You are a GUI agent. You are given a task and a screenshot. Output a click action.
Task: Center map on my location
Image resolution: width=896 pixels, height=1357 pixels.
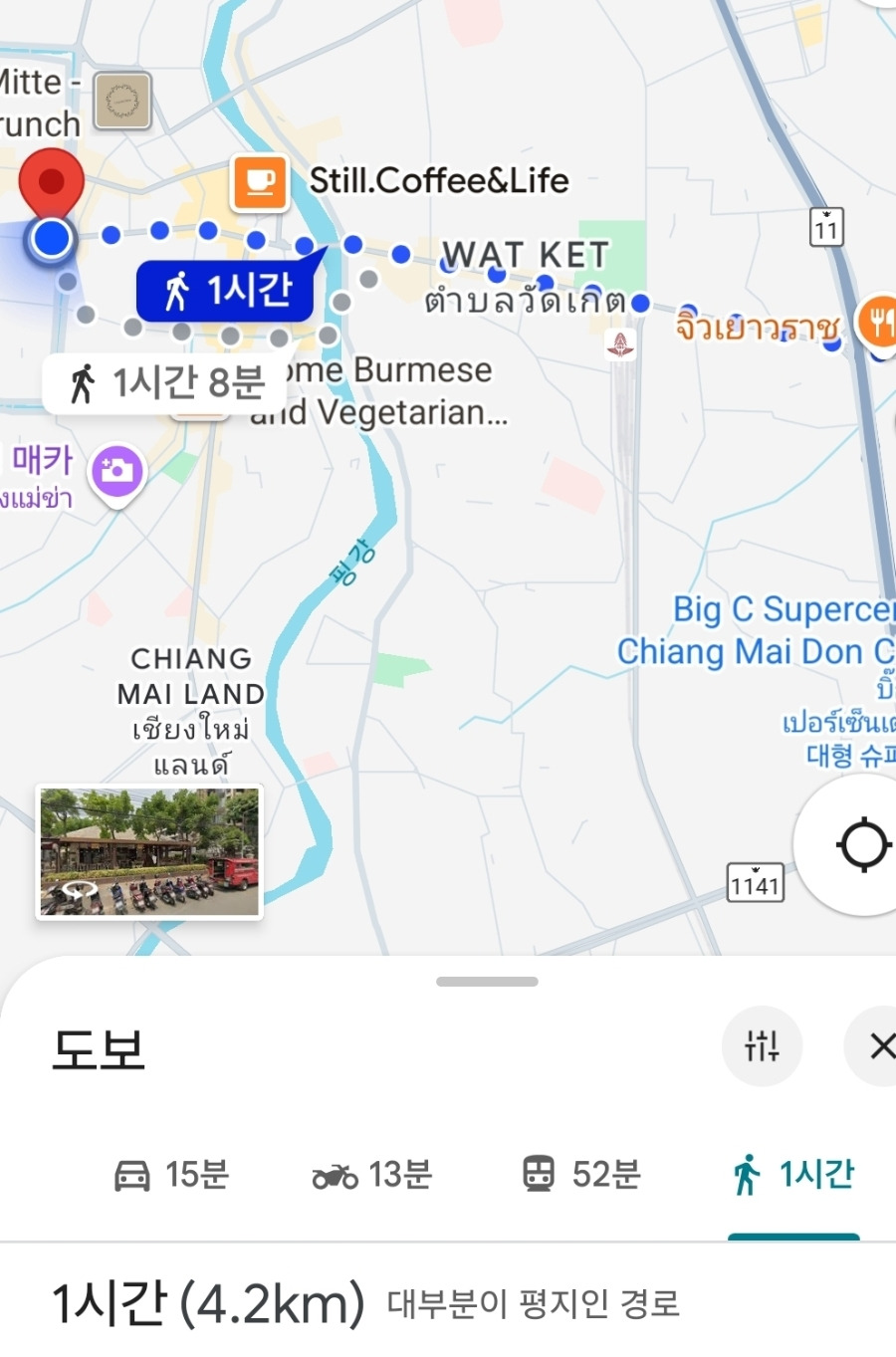862,845
